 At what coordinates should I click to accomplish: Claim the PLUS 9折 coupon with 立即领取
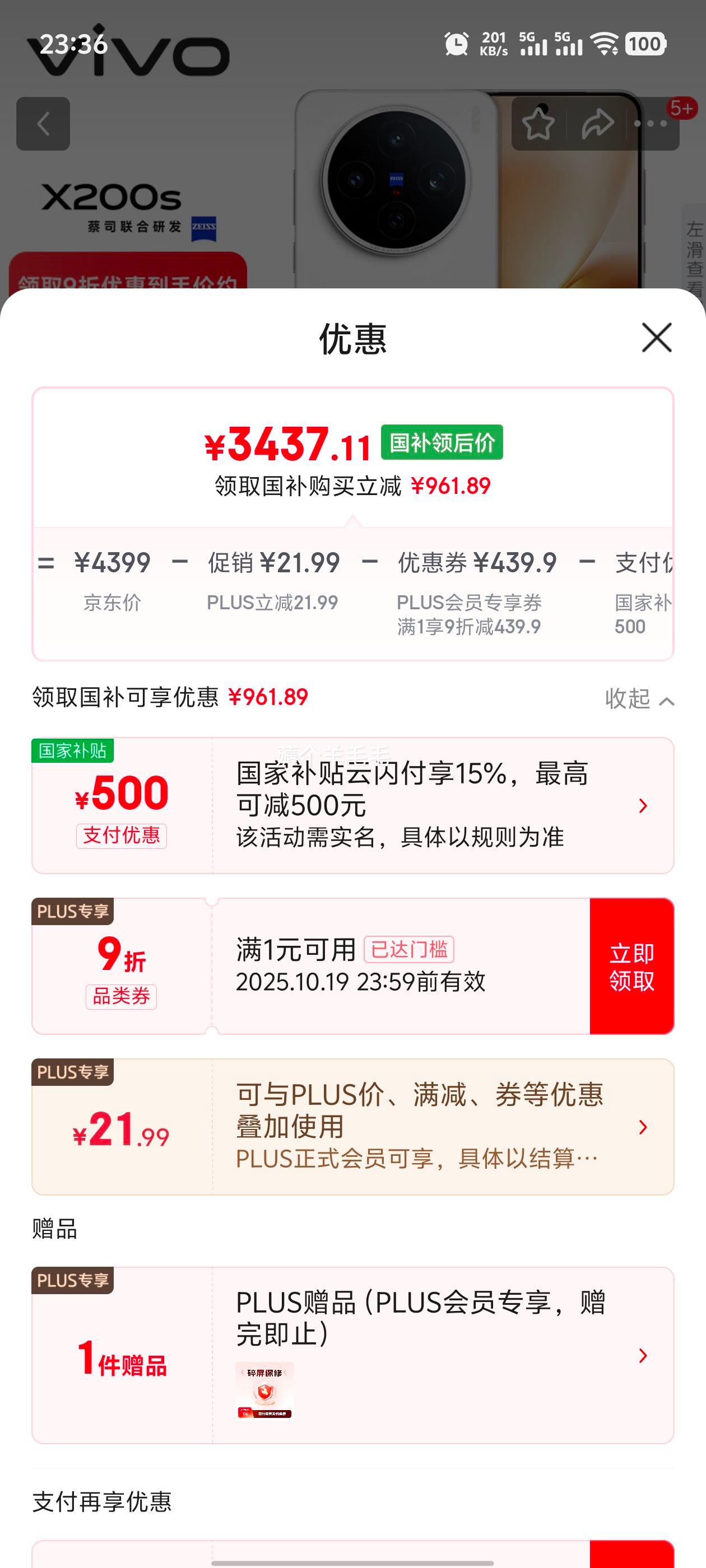pyautogui.click(x=631, y=966)
